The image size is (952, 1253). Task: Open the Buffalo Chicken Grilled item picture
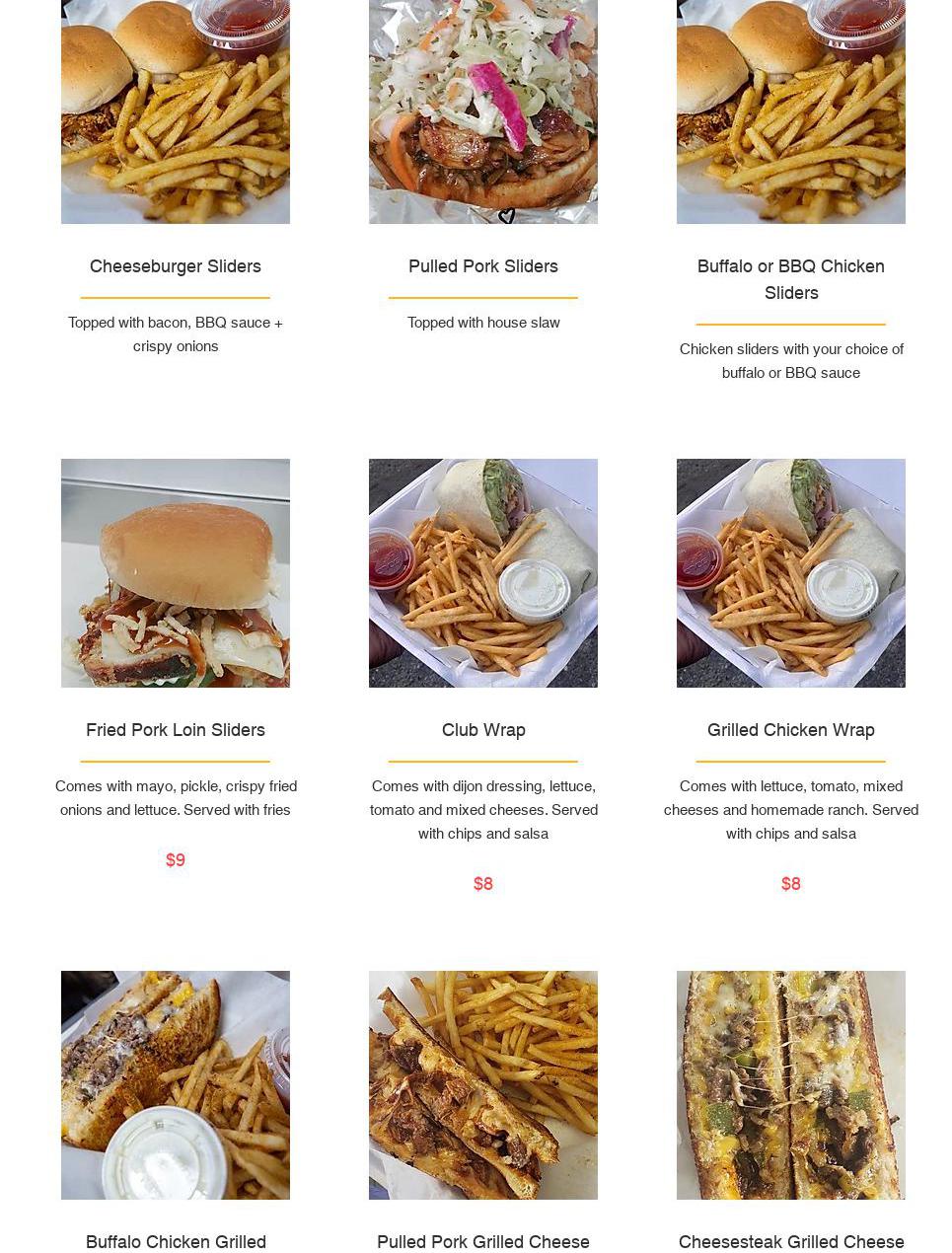[176, 1085]
